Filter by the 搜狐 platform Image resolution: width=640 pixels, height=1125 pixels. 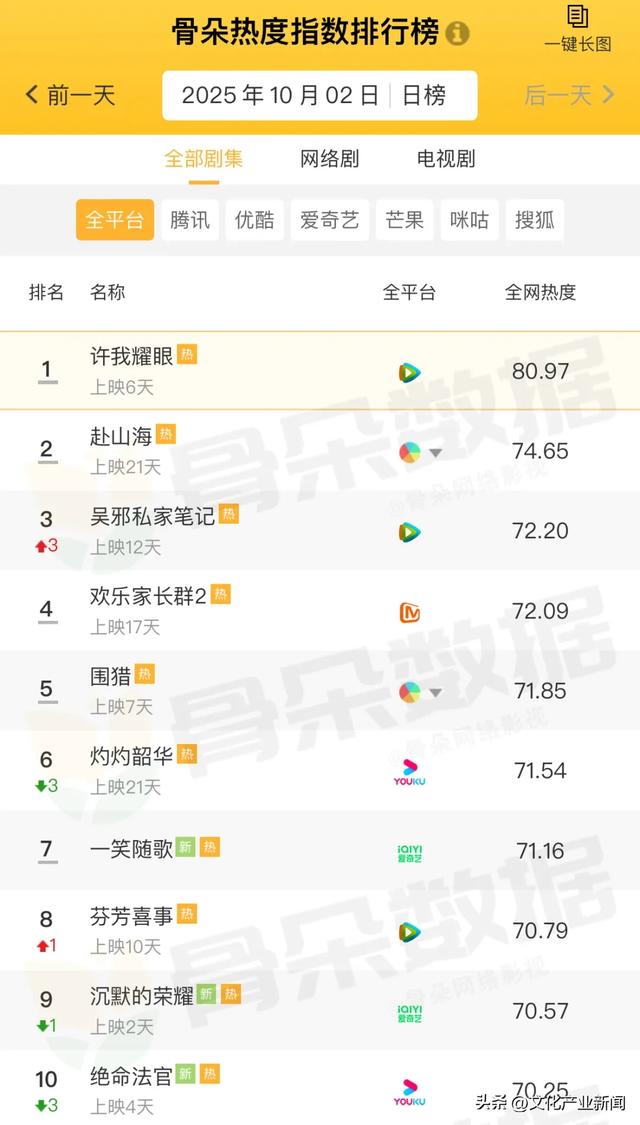tap(534, 220)
